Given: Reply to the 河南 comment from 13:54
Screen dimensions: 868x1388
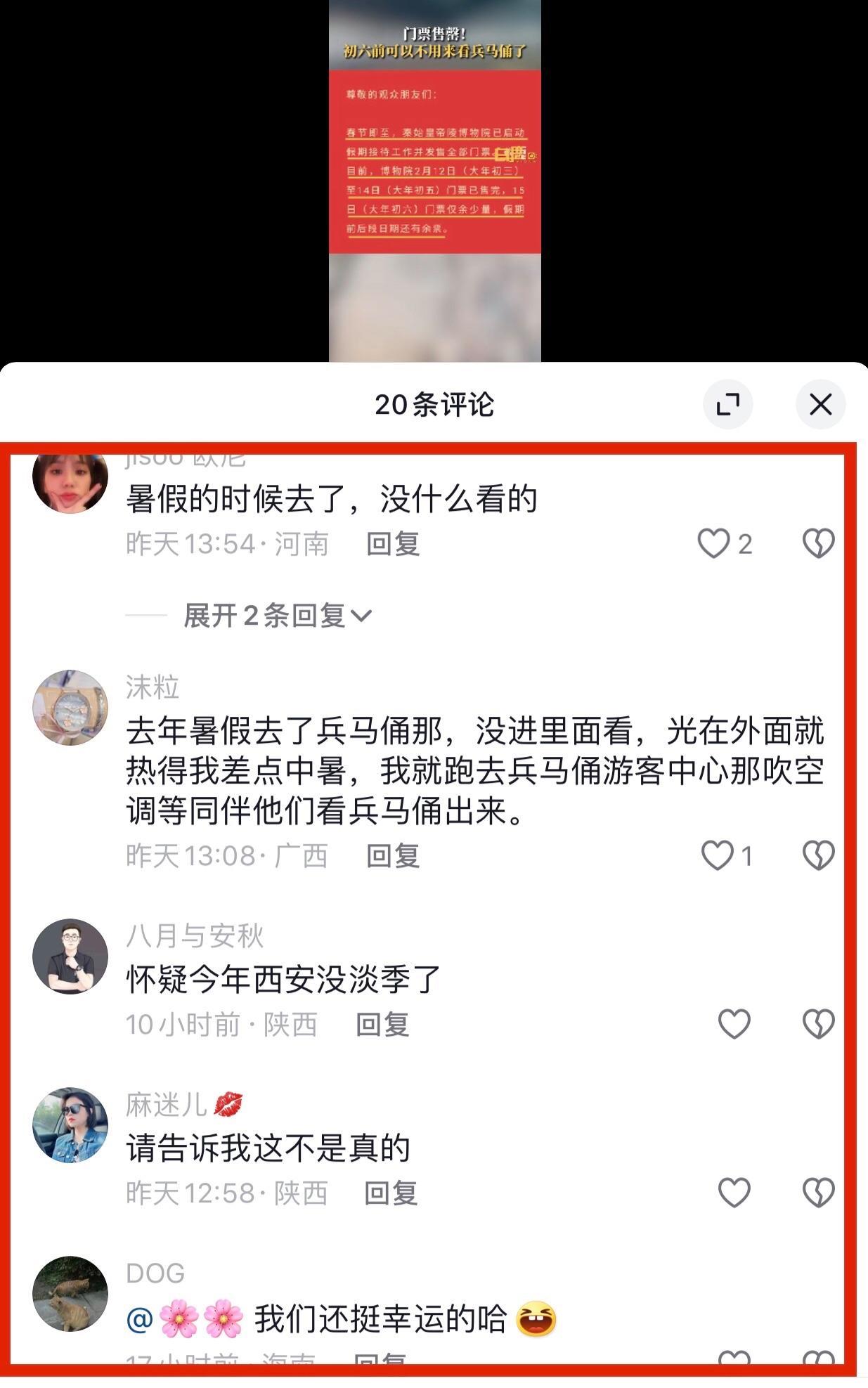Looking at the screenshot, I should click(x=393, y=544).
